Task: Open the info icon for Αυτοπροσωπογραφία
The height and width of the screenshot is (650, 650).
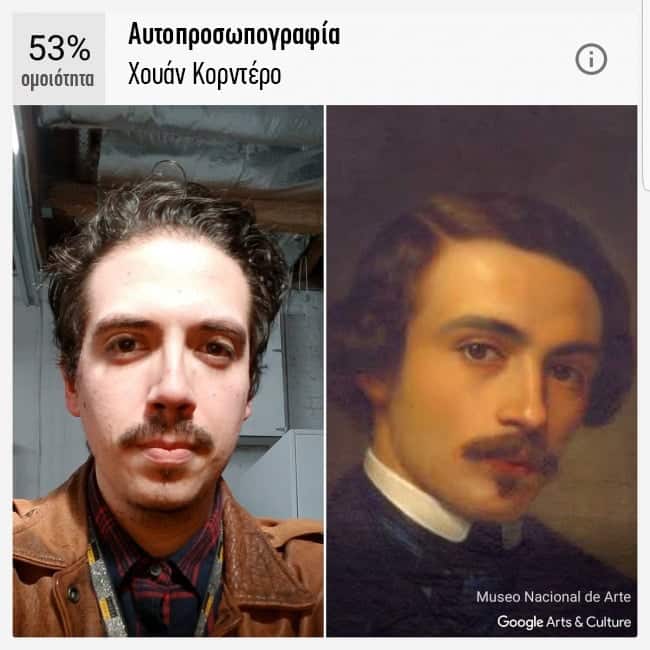Action: (591, 60)
